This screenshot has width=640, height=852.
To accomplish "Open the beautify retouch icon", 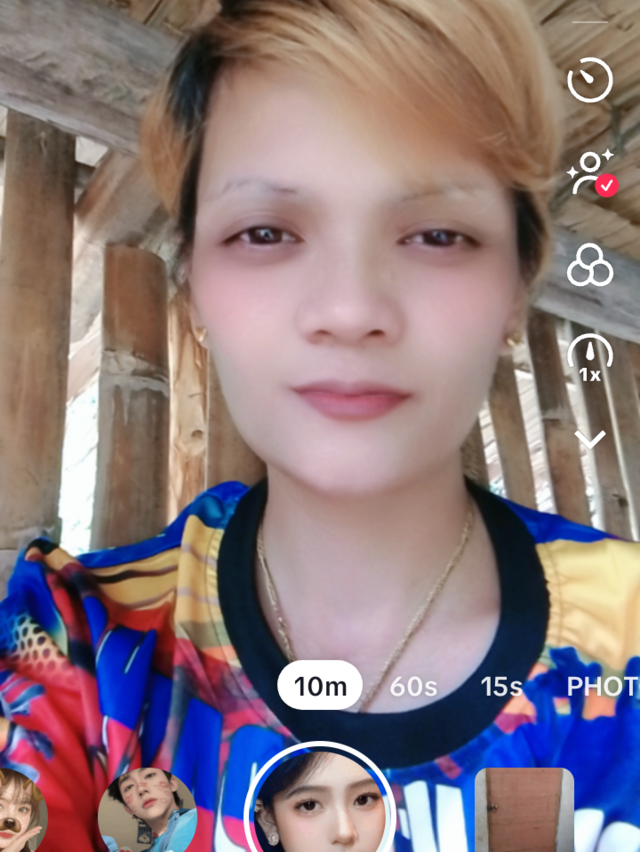I will tap(590, 173).
